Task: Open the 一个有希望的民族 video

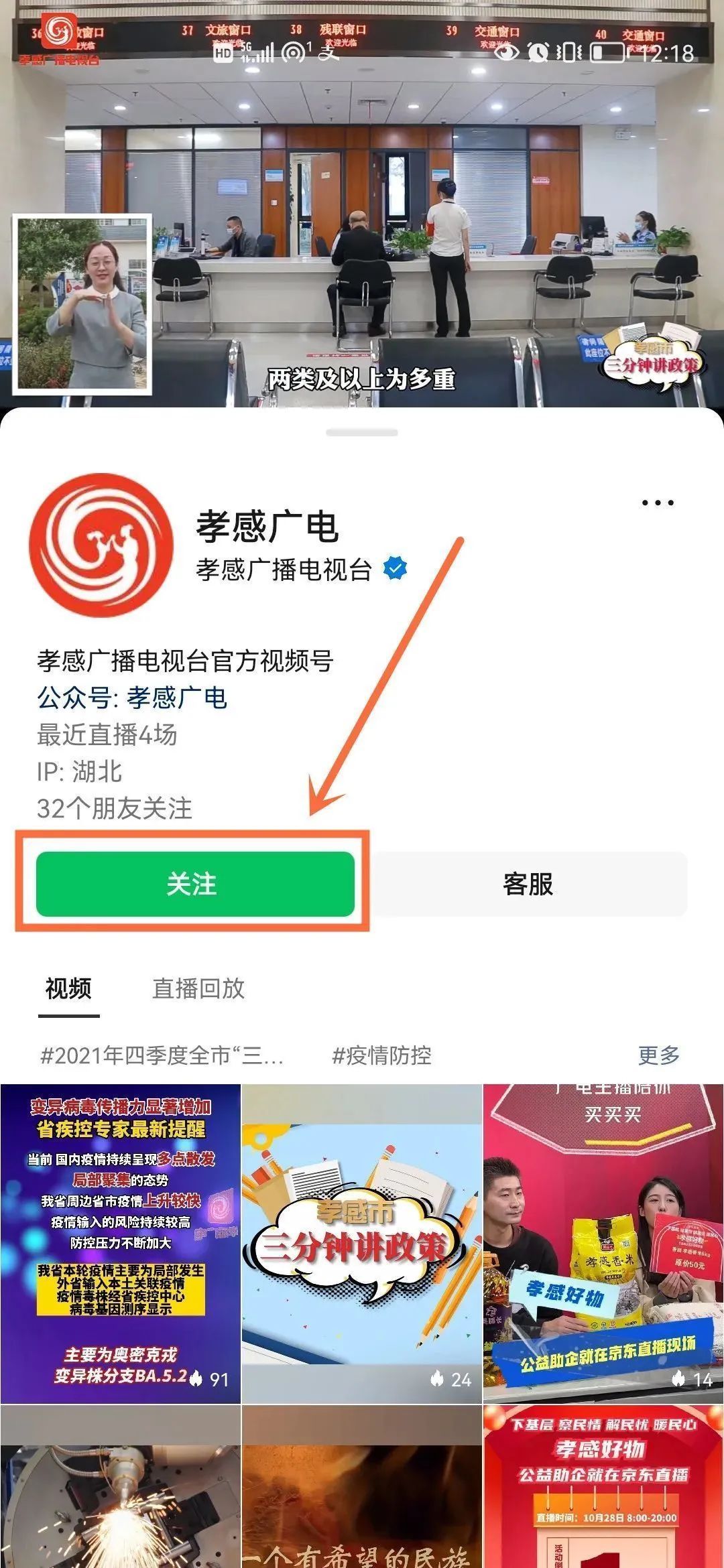Action: click(361, 1488)
